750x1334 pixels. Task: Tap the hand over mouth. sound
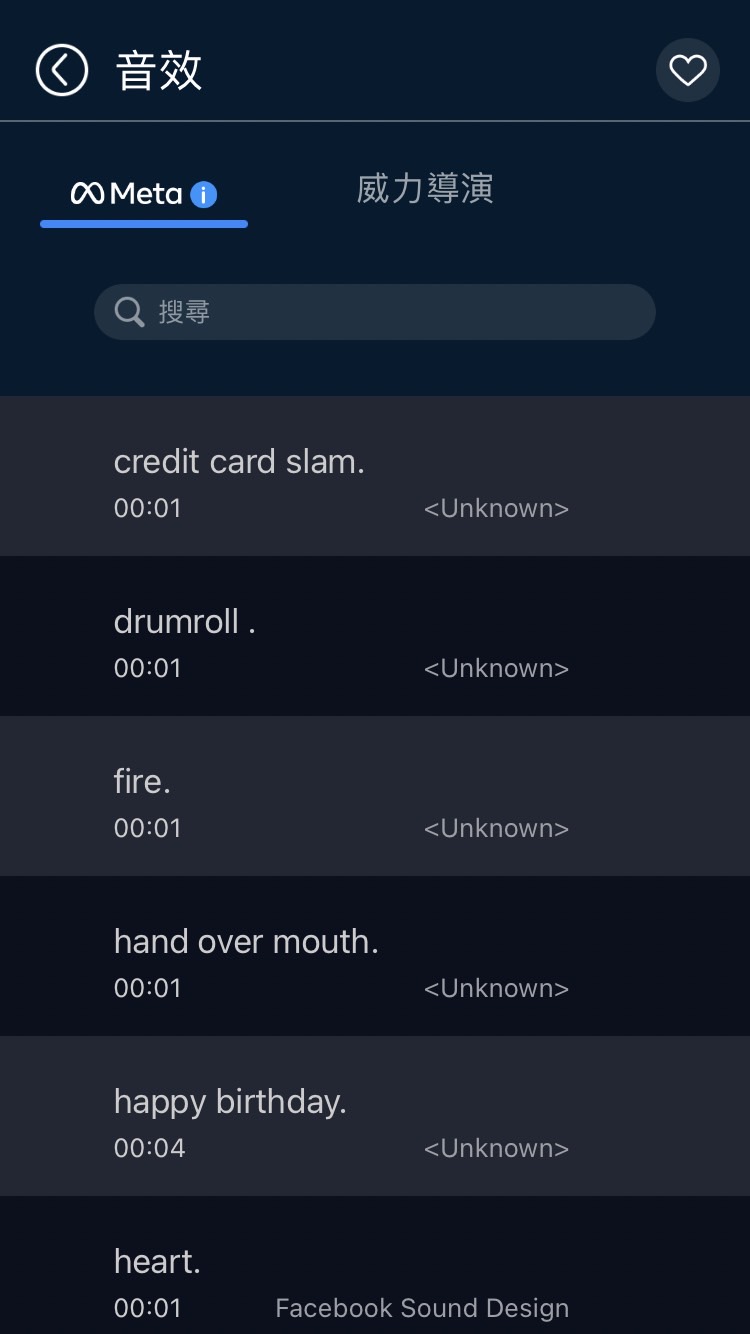pos(375,956)
